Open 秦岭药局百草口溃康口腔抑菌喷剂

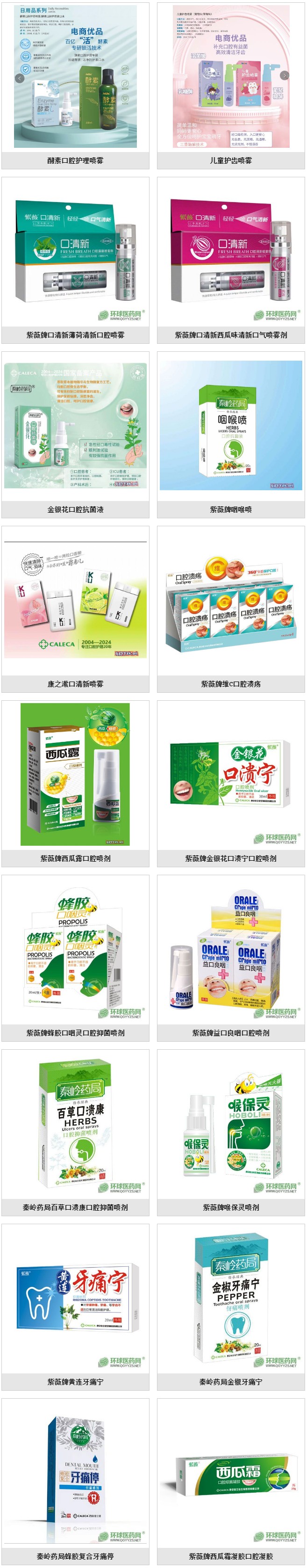click(x=75, y=1208)
